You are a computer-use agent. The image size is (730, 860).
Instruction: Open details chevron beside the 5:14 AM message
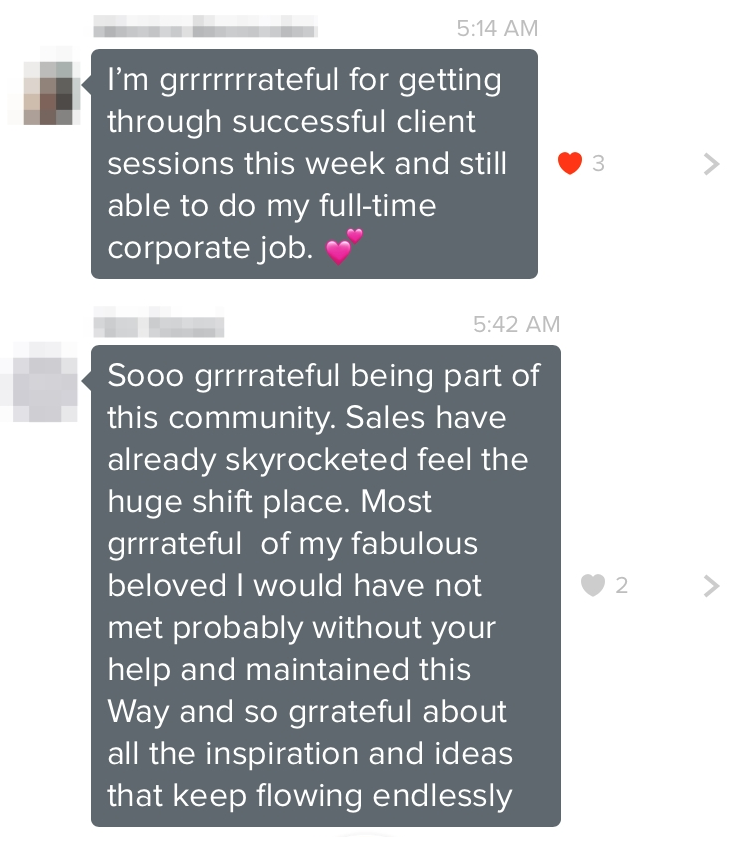(711, 164)
